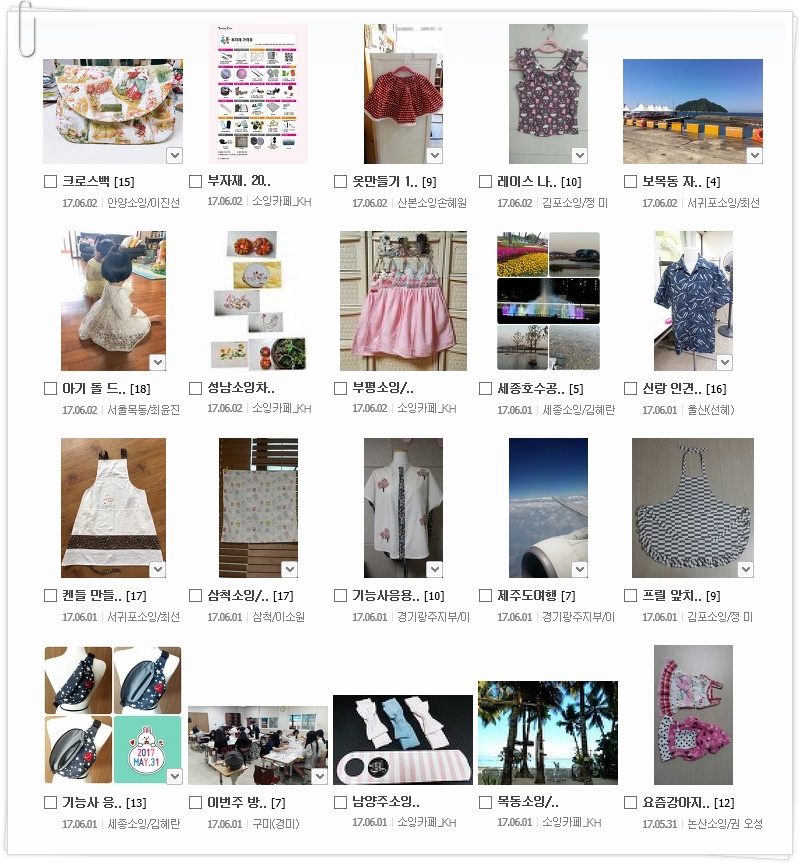View the 부평소잉/.. pink skirt post
The height and width of the screenshot is (865, 799).
[x=403, y=301]
